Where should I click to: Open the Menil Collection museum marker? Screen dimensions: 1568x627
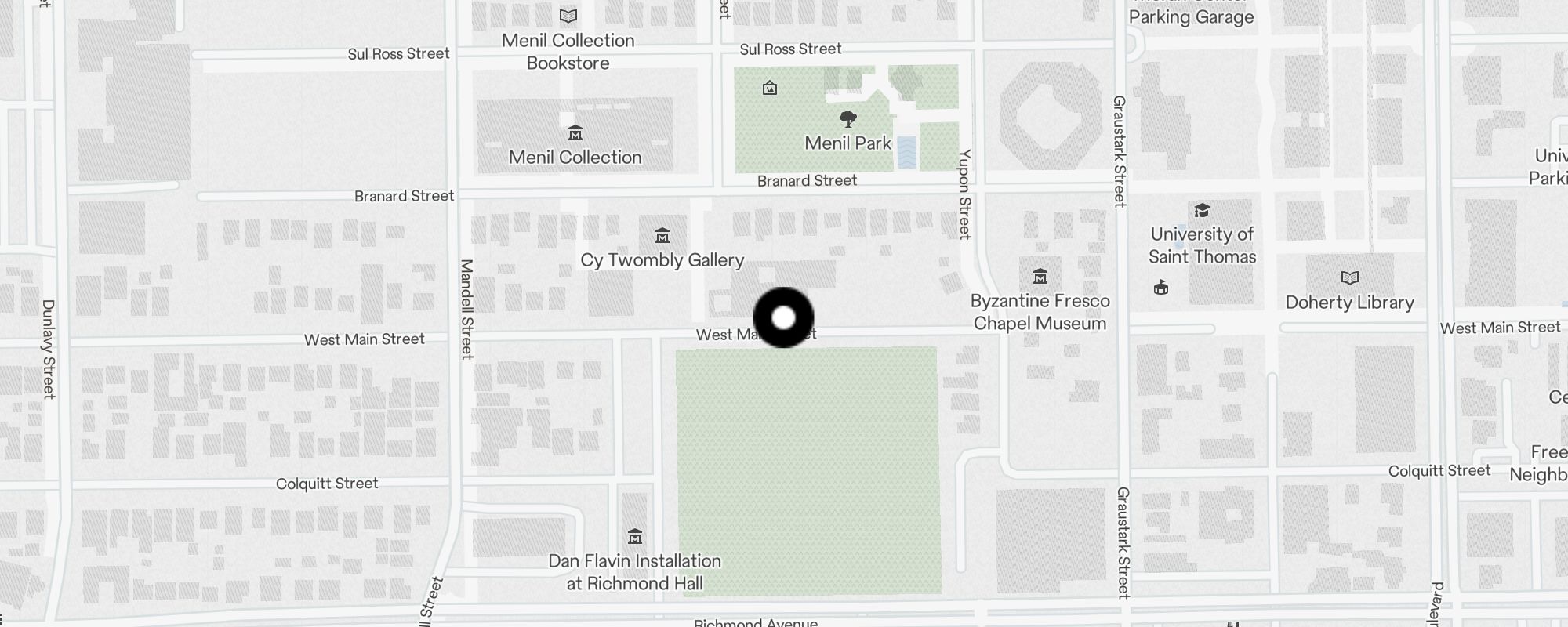pyautogui.click(x=575, y=133)
